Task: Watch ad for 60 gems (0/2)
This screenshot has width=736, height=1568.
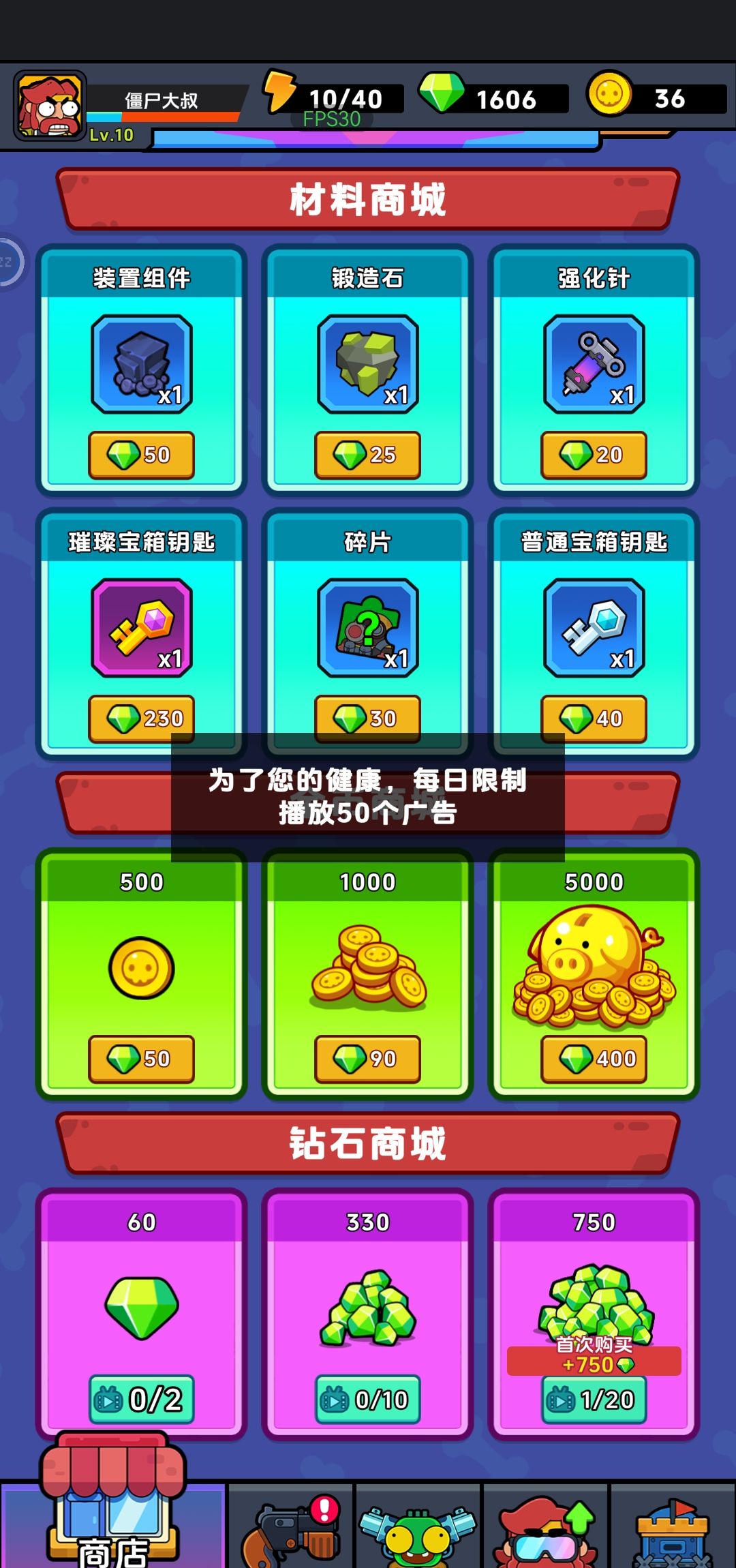Action: [141, 1400]
